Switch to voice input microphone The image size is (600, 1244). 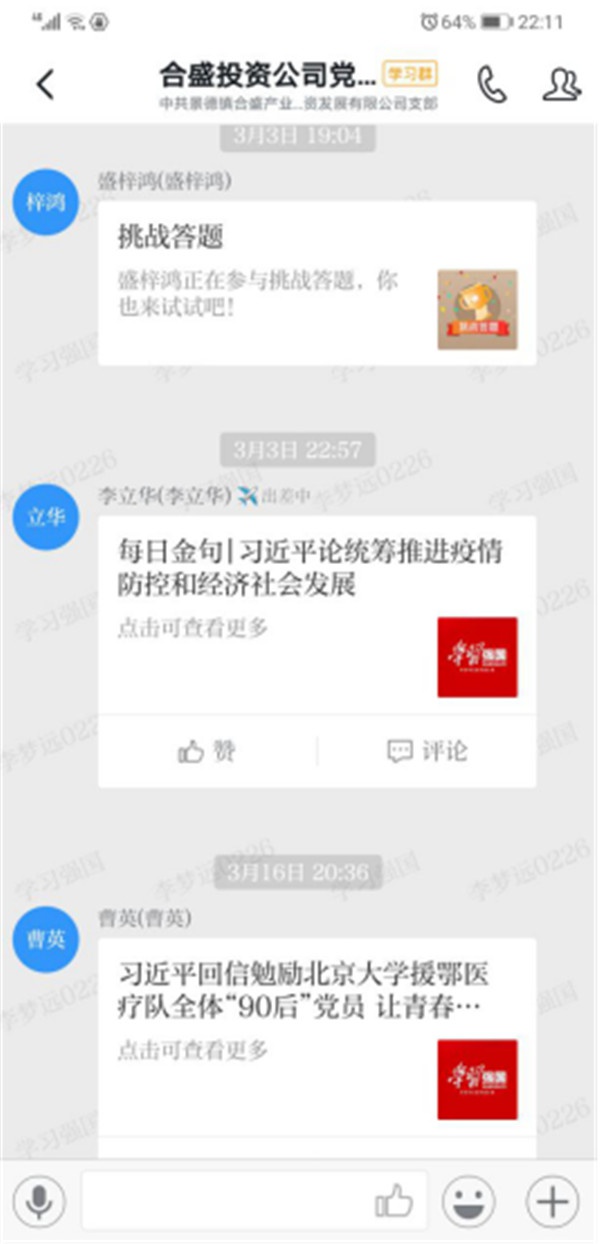click(39, 1200)
